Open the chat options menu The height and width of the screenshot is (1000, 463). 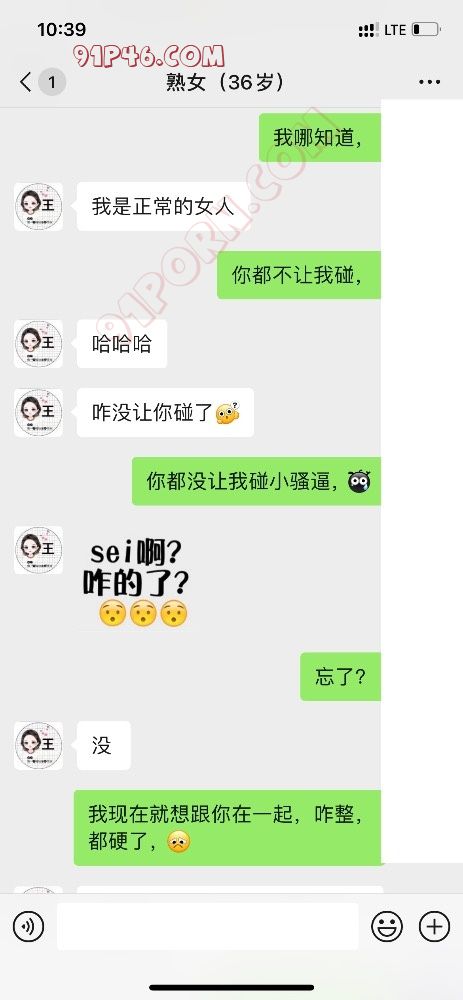(429, 82)
